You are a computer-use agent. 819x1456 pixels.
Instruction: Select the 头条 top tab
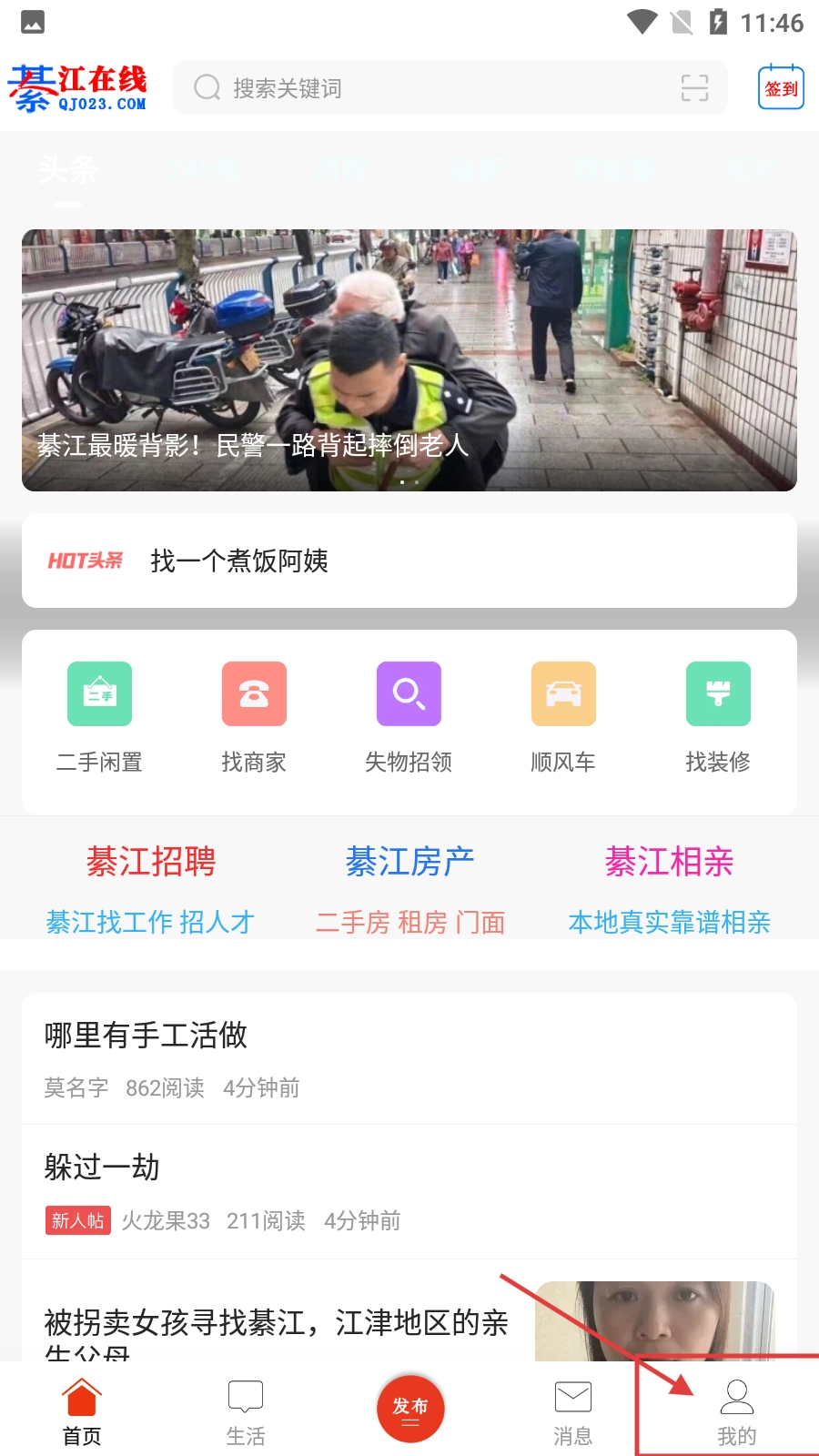click(68, 170)
